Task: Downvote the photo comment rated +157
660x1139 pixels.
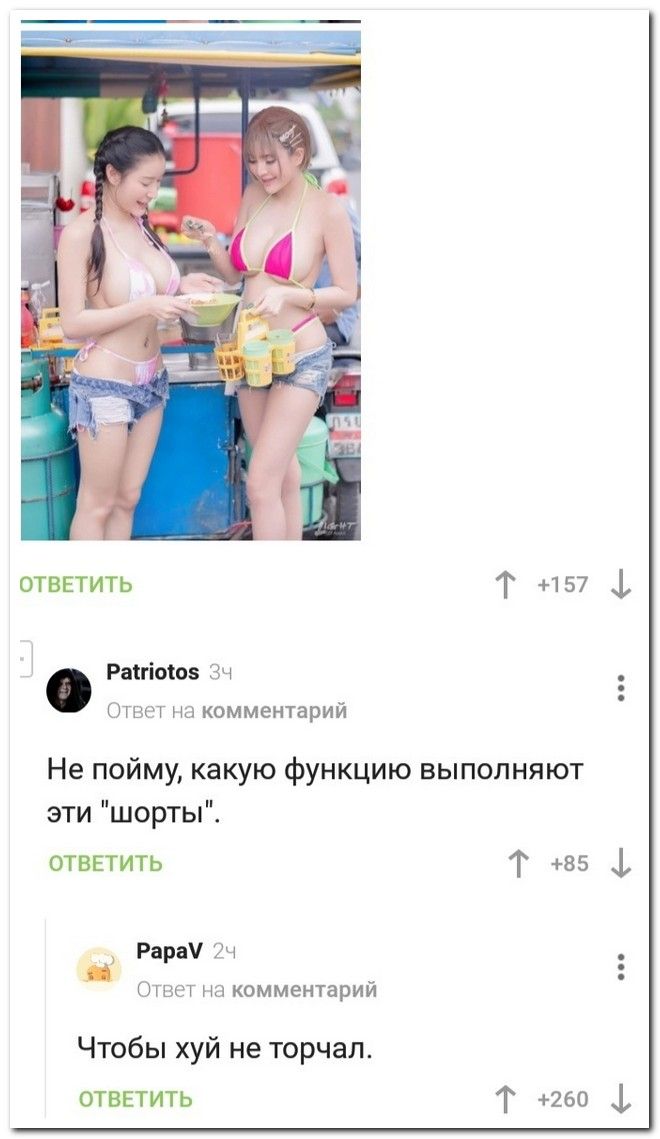Action: [621, 585]
